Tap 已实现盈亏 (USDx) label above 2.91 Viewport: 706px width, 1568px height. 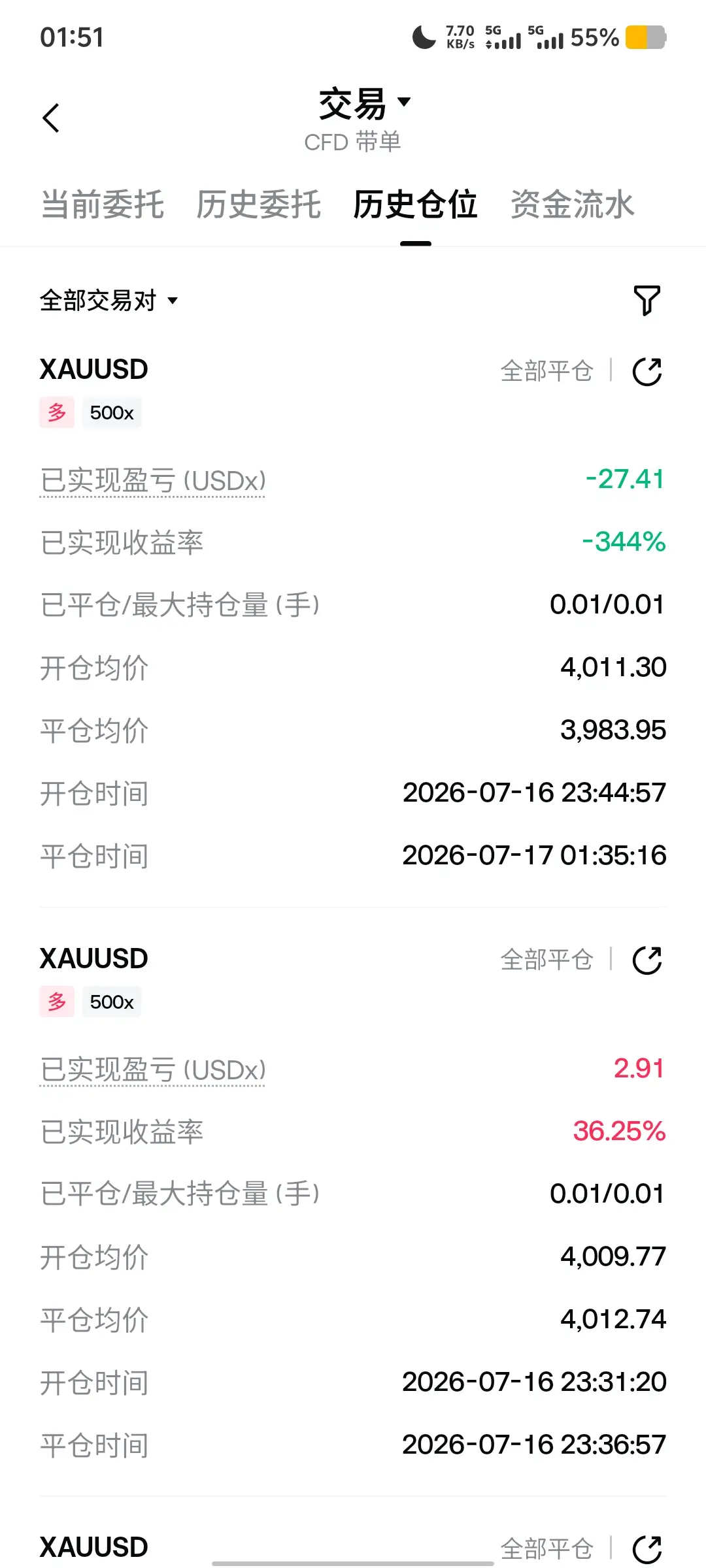click(153, 1070)
